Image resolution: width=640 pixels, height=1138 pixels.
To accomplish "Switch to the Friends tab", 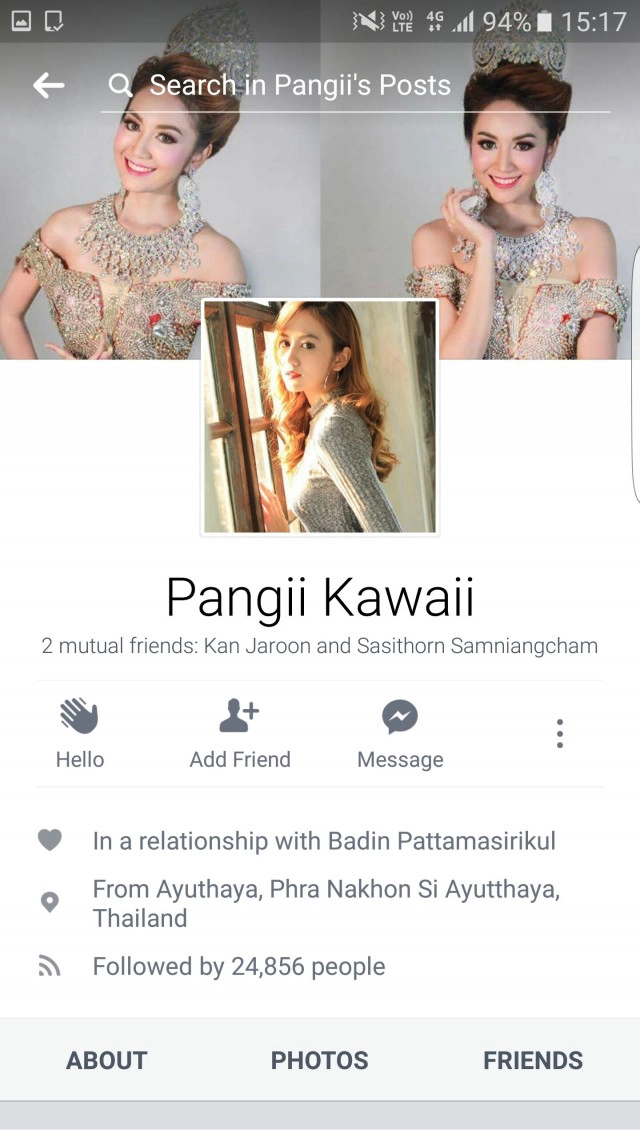I will pos(533,1060).
